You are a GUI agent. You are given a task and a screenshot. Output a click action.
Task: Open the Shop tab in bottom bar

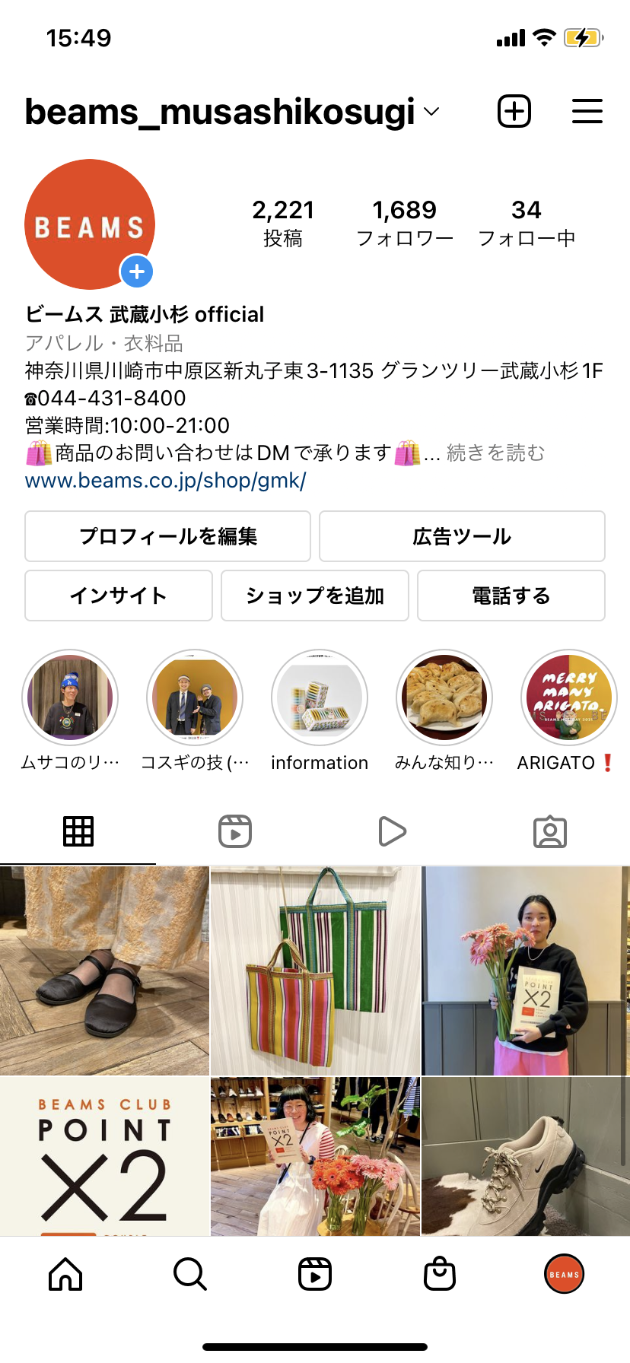click(x=440, y=1274)
